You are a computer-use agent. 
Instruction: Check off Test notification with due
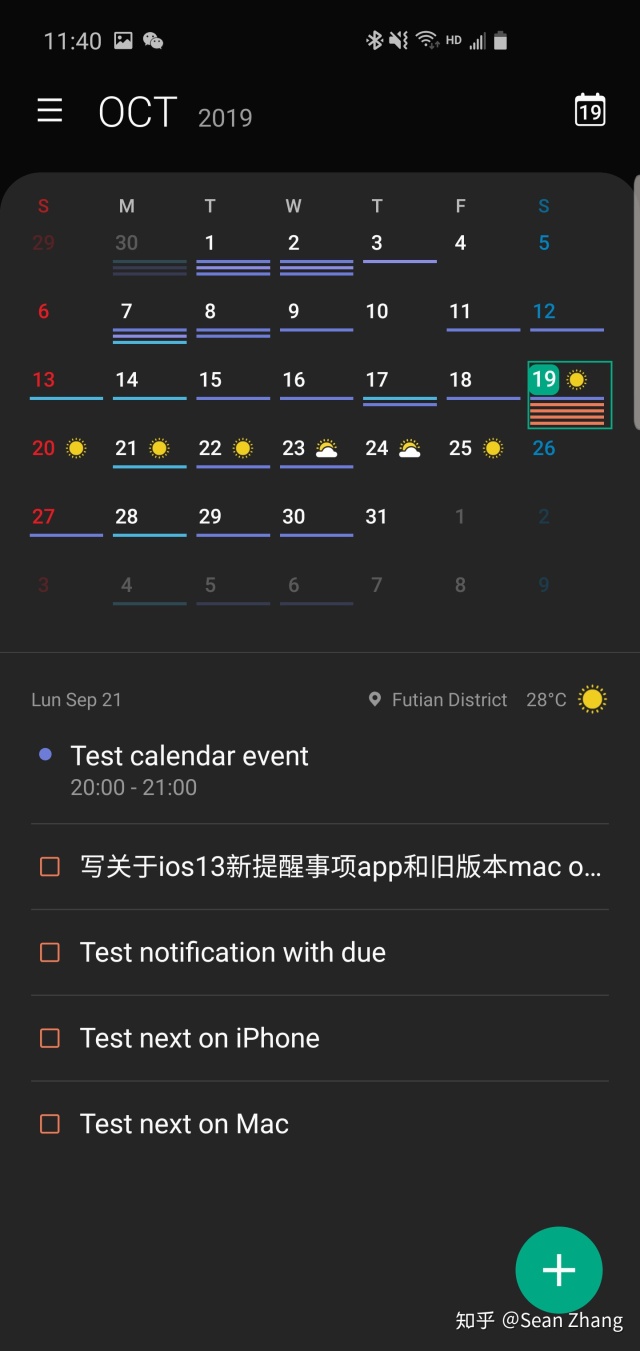coord(50,952)
